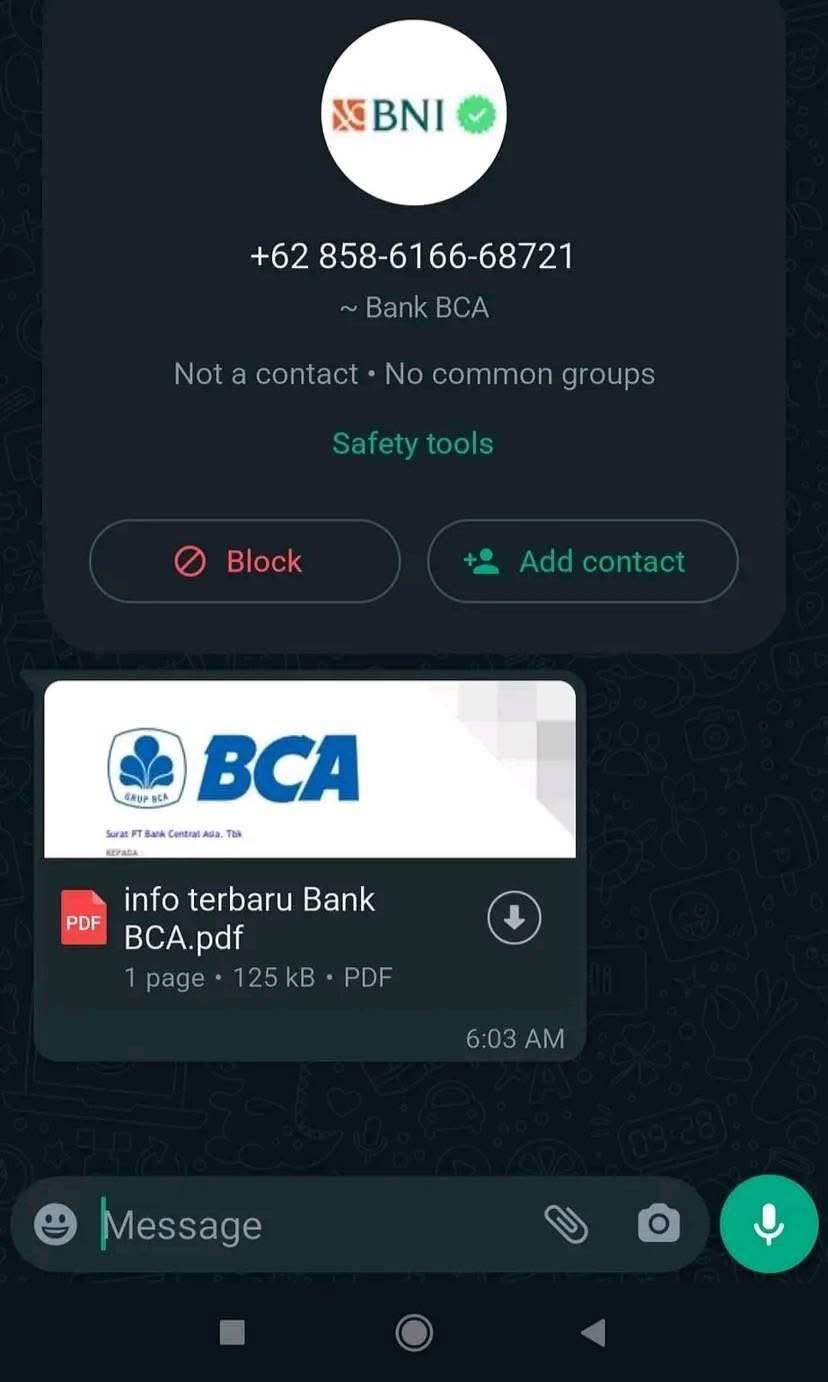The image size is (828, 1382).
Task: Focus the Message text field
Action: click(x=310, y=1225)
